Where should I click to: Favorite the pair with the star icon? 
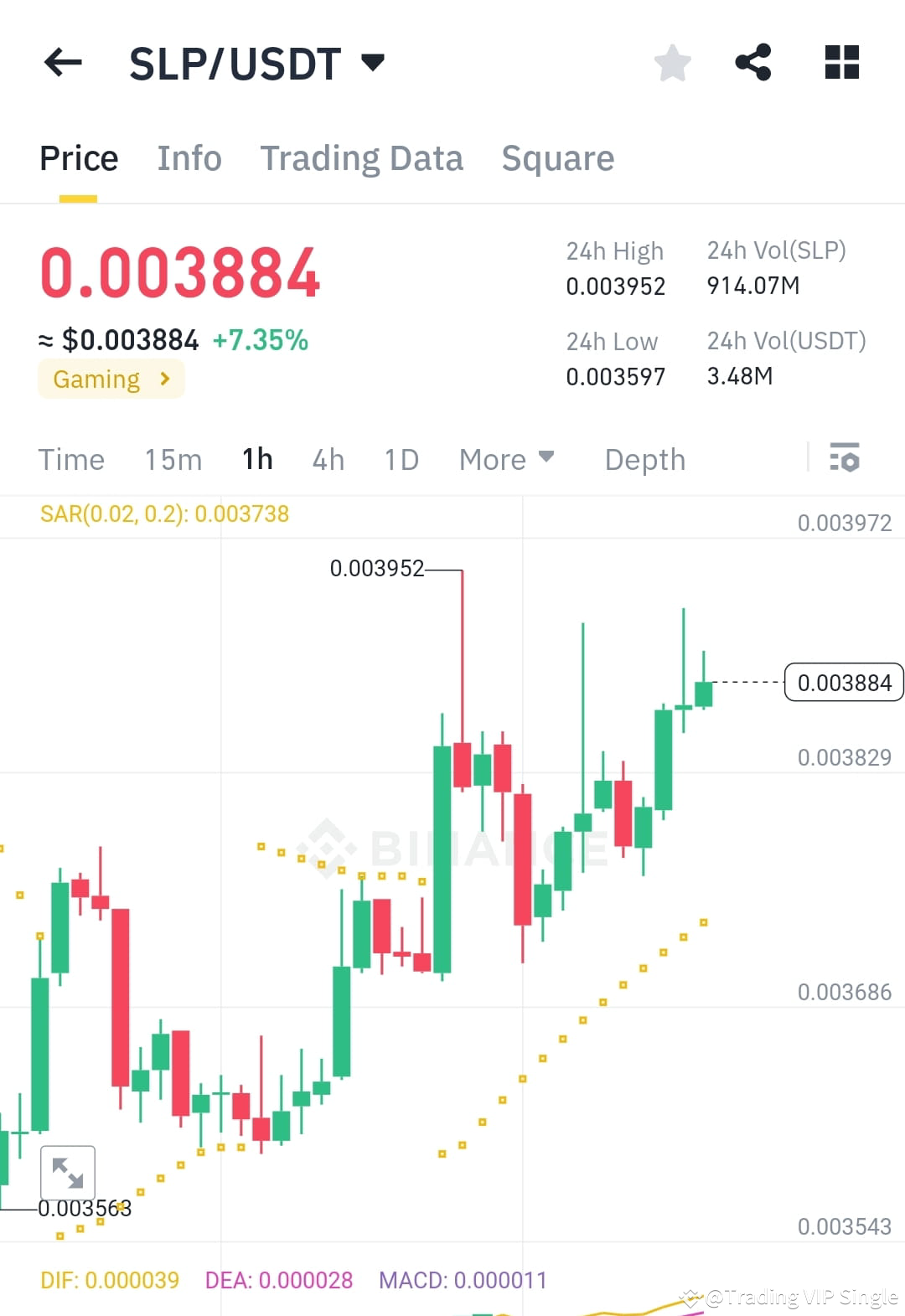[x=672, y=62]
